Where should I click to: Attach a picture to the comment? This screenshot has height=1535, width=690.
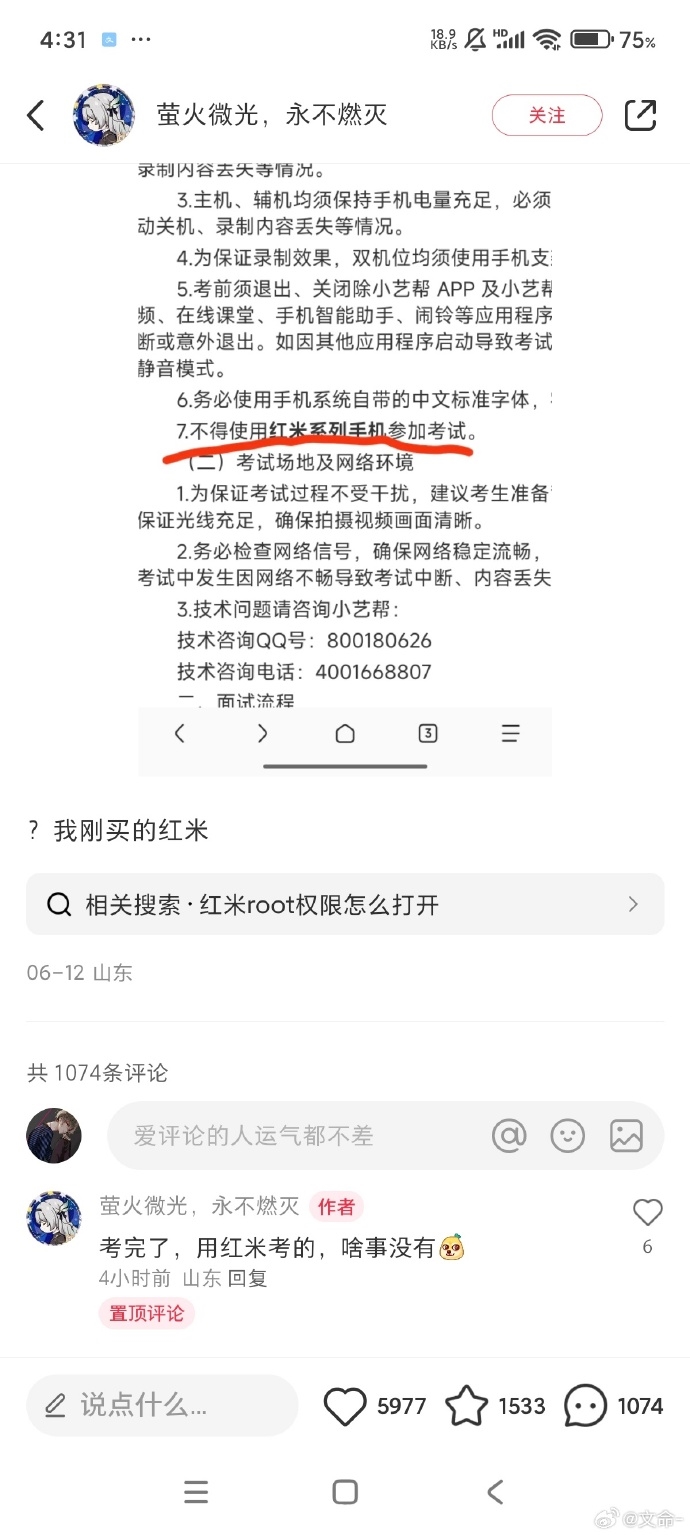pyautogui.click(x=626, y=1136)
